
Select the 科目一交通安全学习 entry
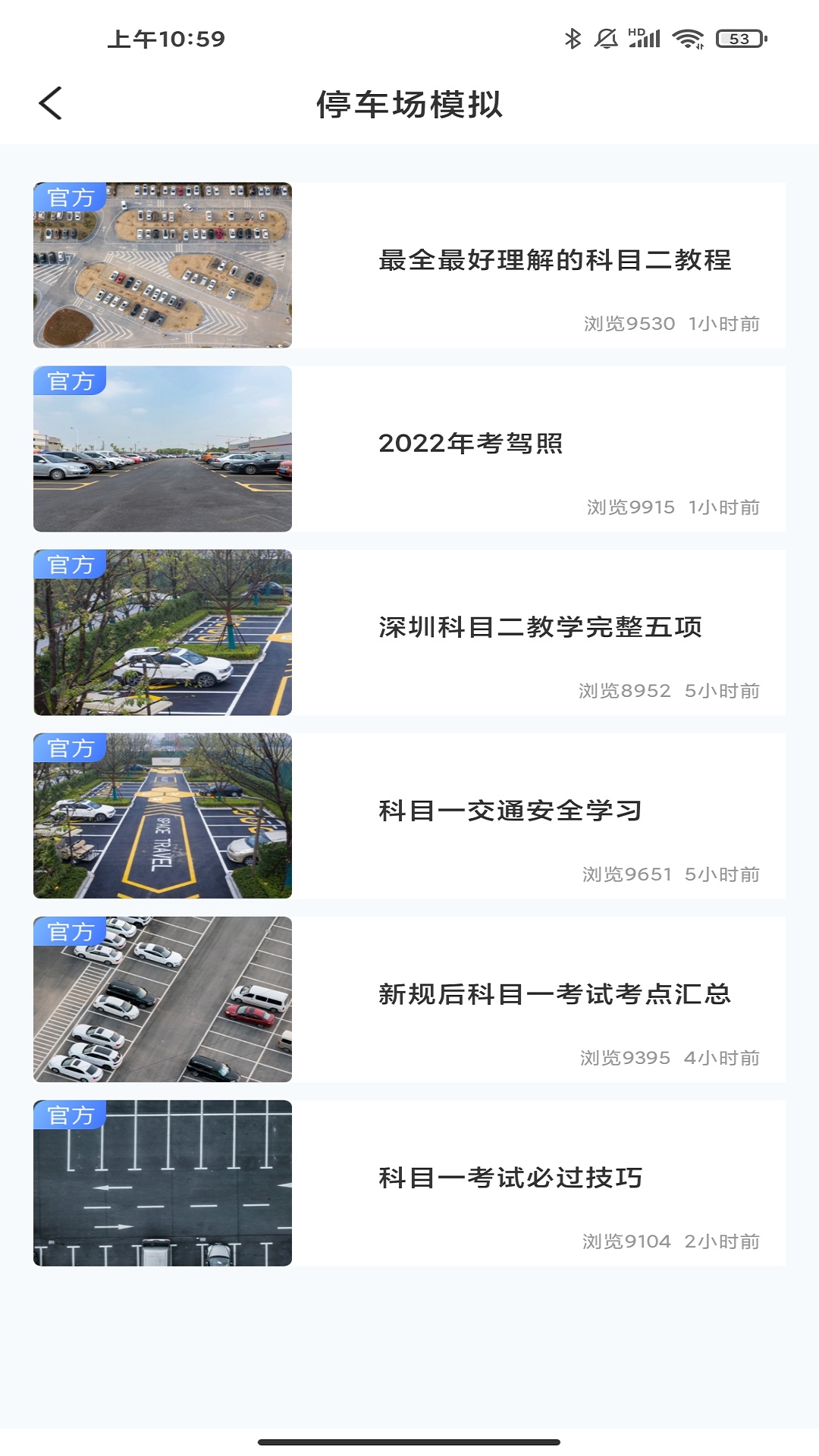pos(510,811)
